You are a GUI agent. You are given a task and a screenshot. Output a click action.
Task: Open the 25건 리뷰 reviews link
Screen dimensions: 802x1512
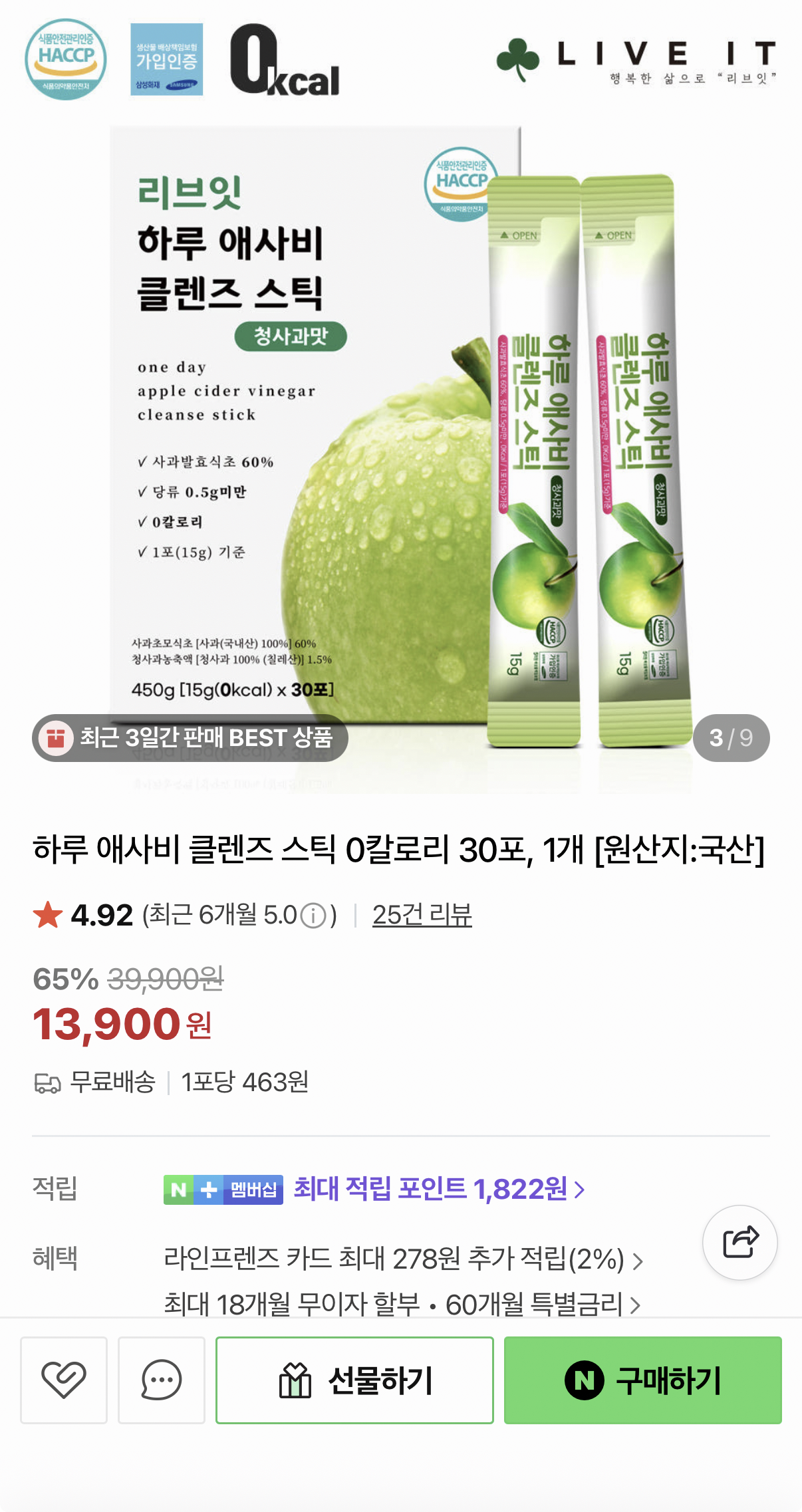click(x=422, y=915)
